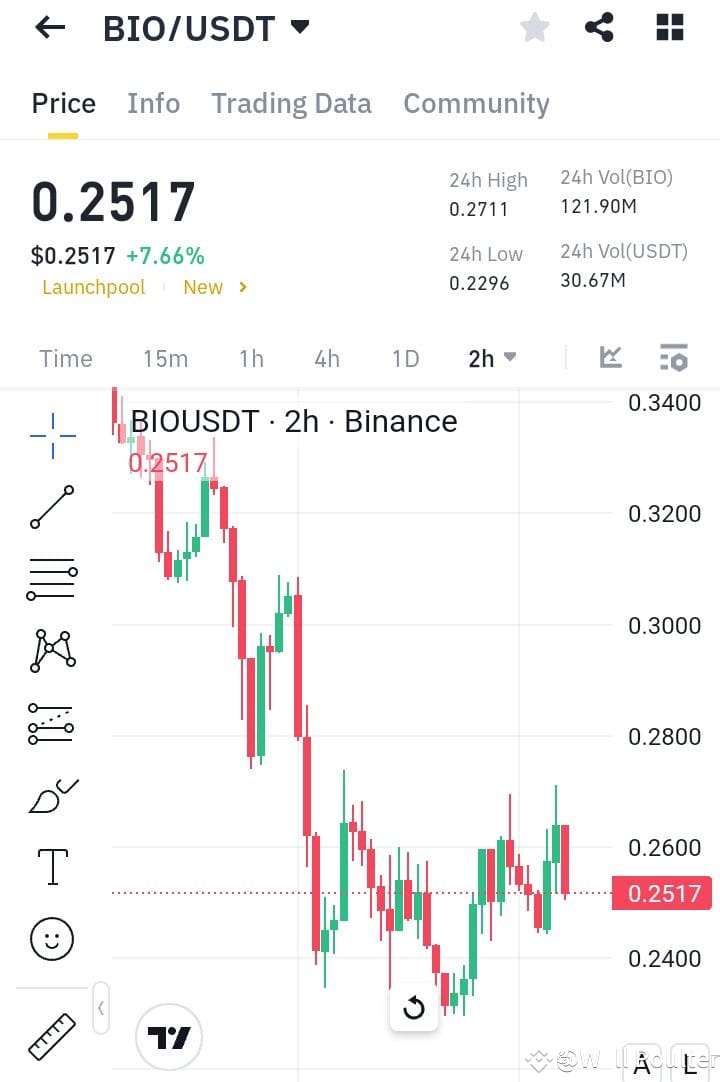Screen dimensions: 720x1082
Task: Toggle the favorite star for BIO/USDT
Action: [534, 27]
